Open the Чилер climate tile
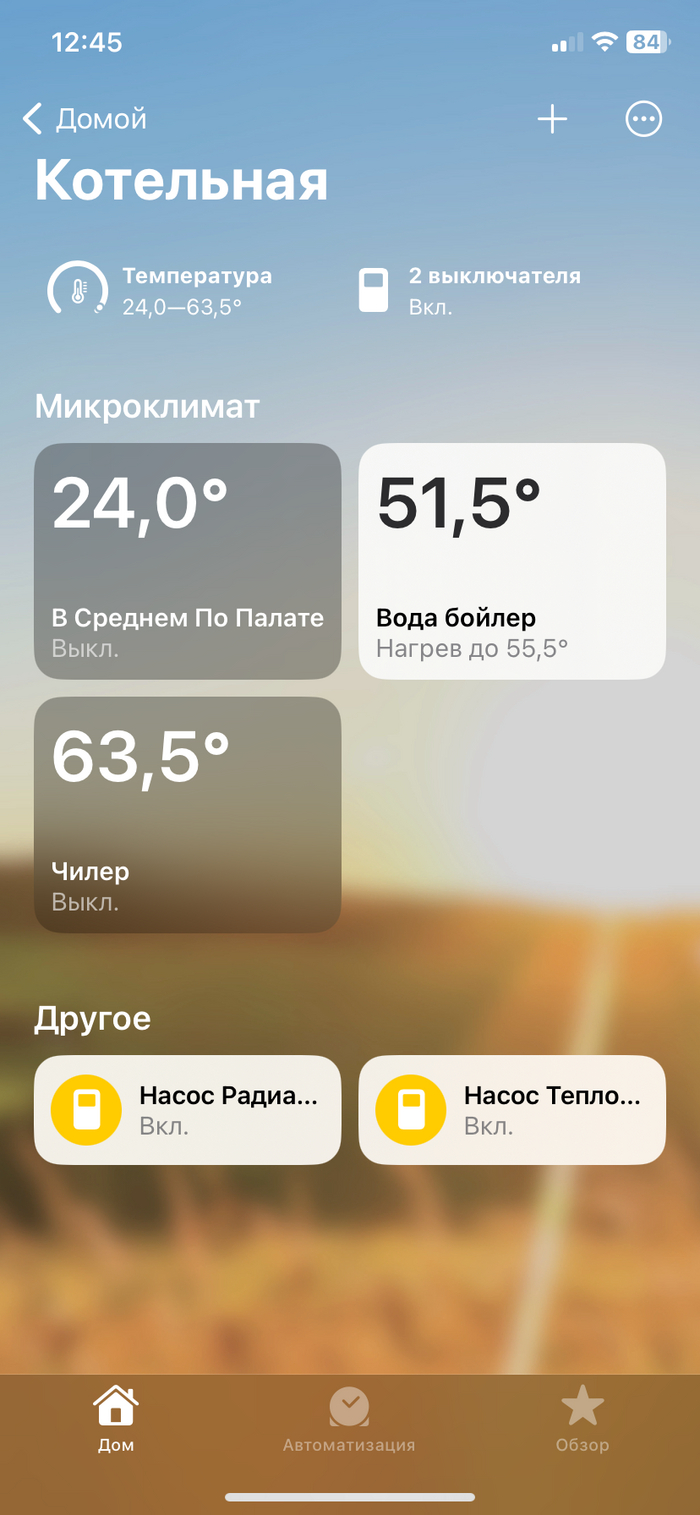 187,815
